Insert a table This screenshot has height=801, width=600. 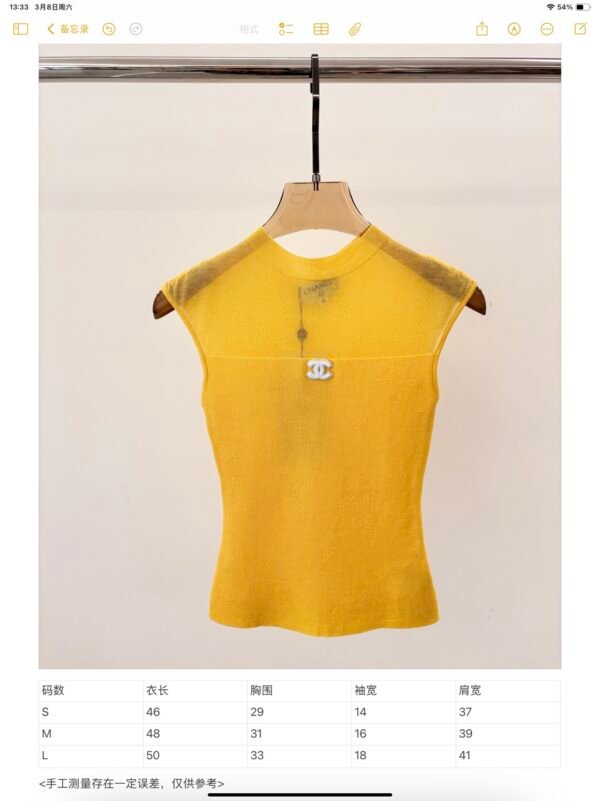(321, 29)
